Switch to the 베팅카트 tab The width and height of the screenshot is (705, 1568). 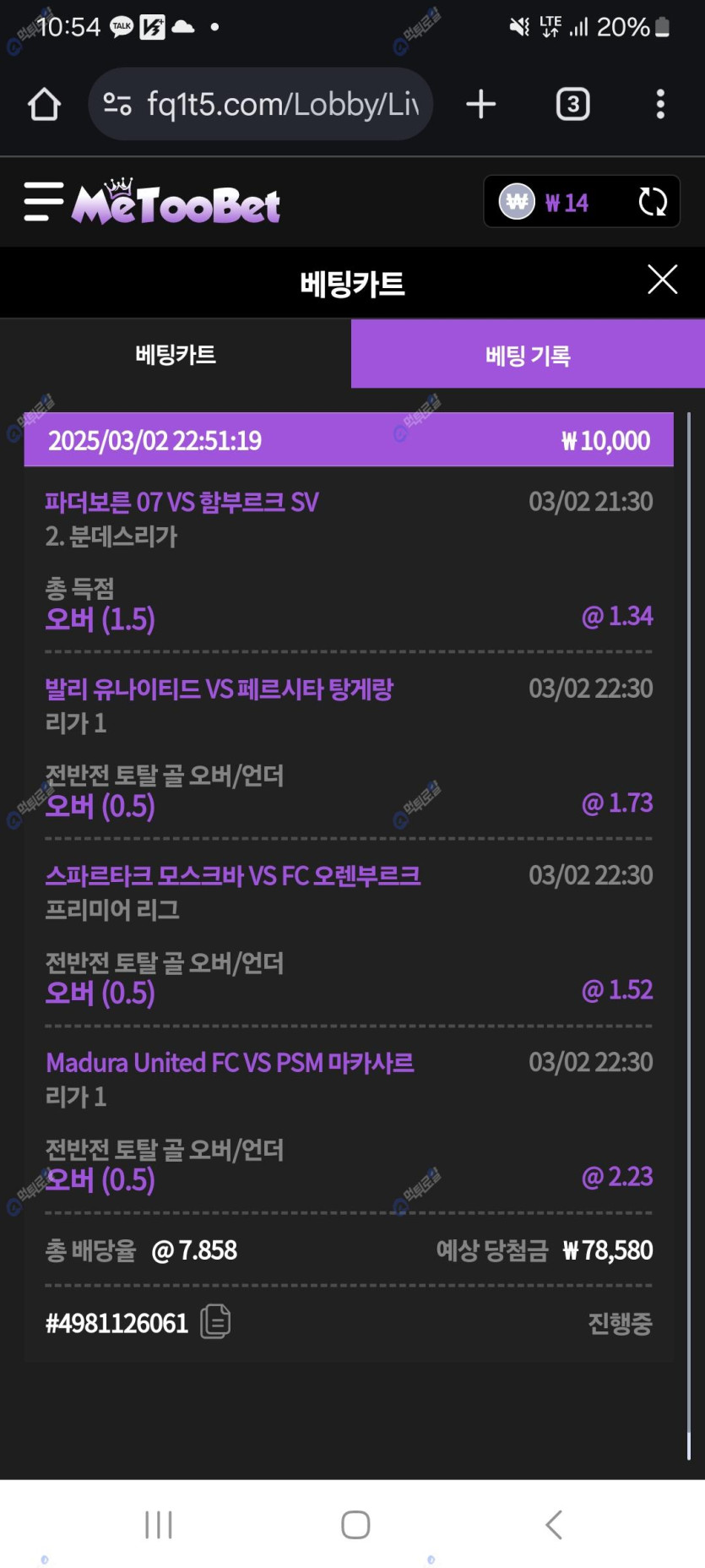[x=176, y=355]
